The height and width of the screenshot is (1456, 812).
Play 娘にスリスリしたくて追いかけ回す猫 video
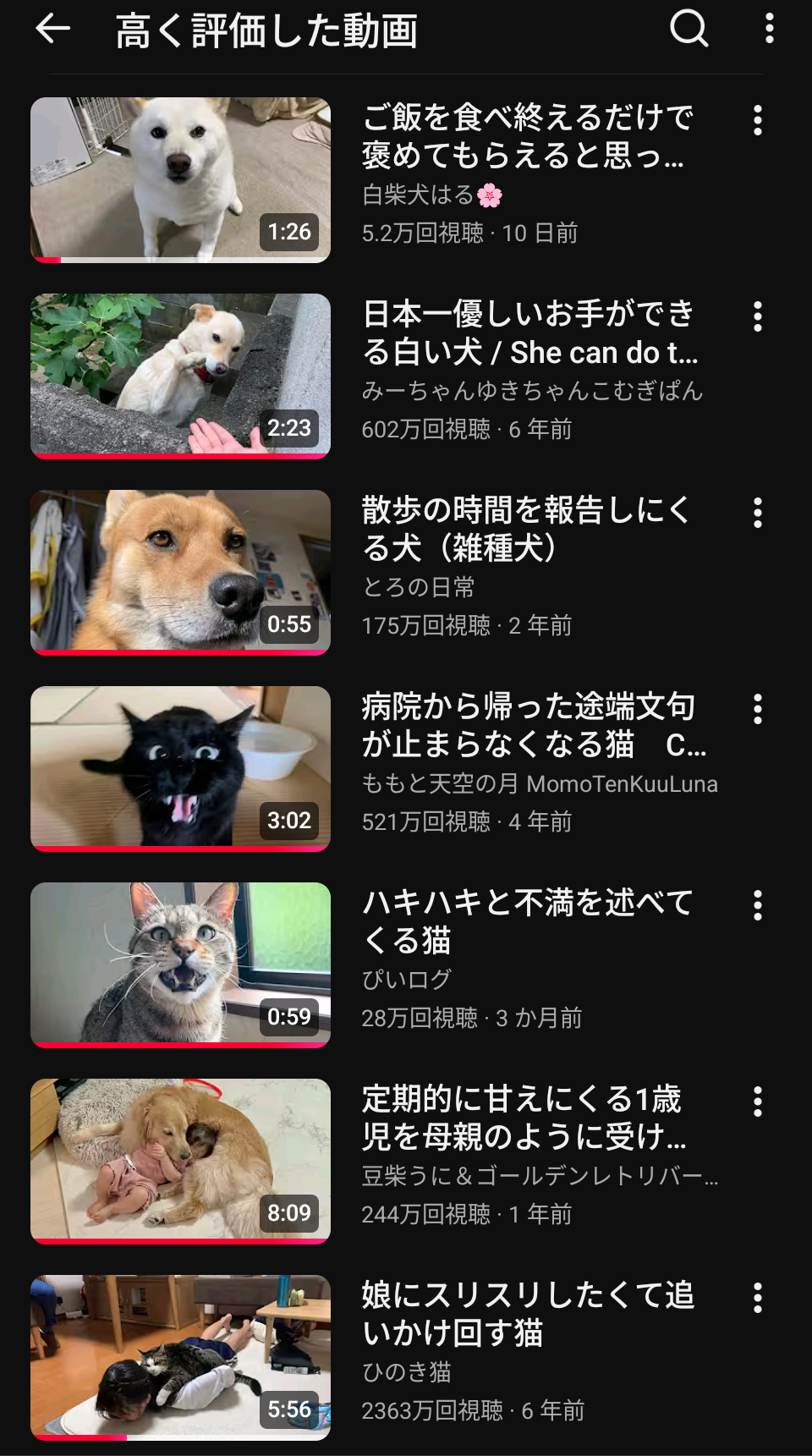180,1358
